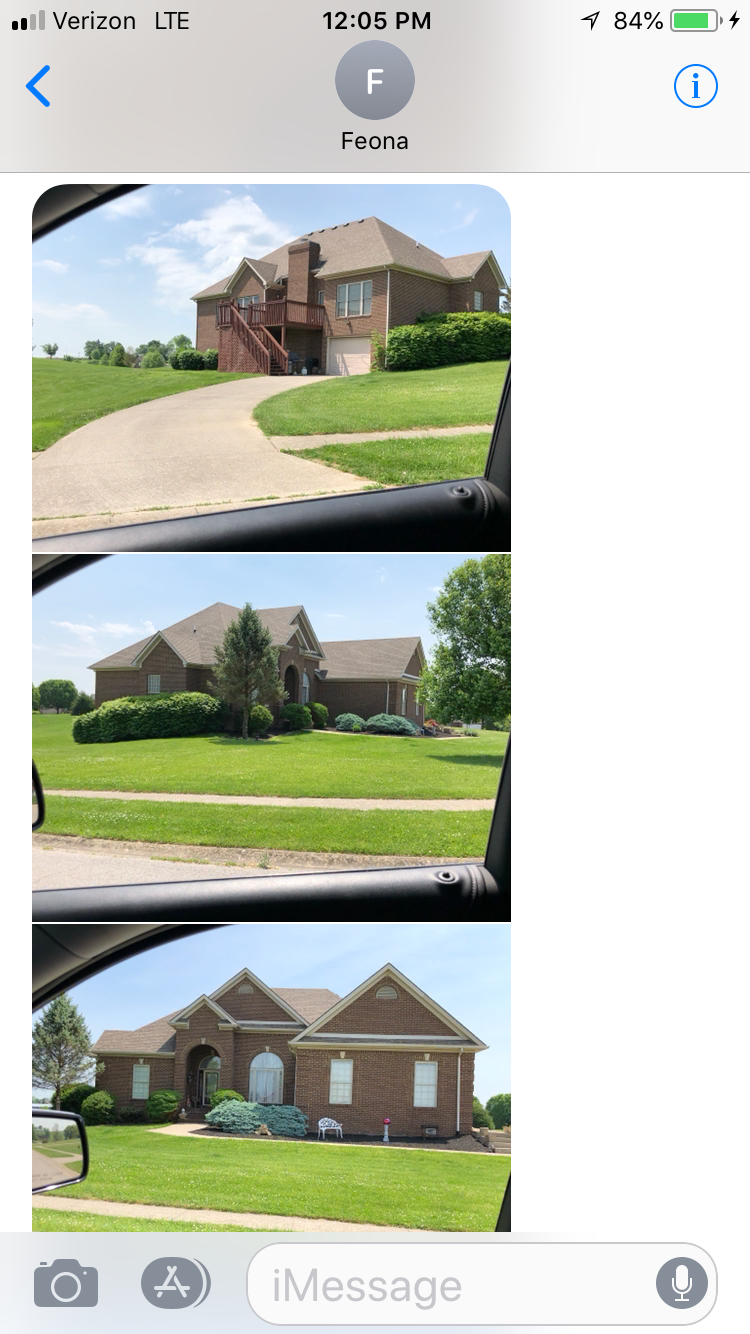Viewport: 750px width, 1334px height.
Task: Open the App Store apps drawer
Action: coord(176,1283)
